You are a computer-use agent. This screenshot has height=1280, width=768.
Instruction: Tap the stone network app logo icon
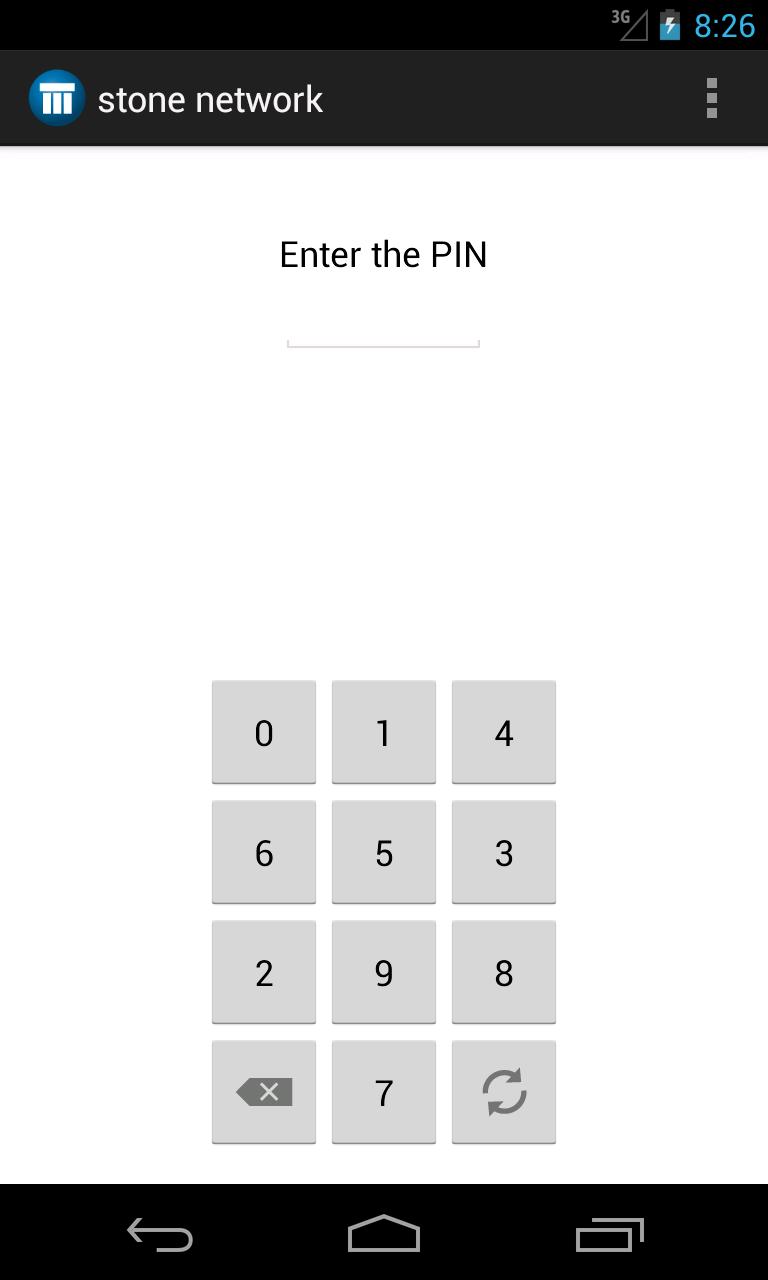(x=56, y=97)
